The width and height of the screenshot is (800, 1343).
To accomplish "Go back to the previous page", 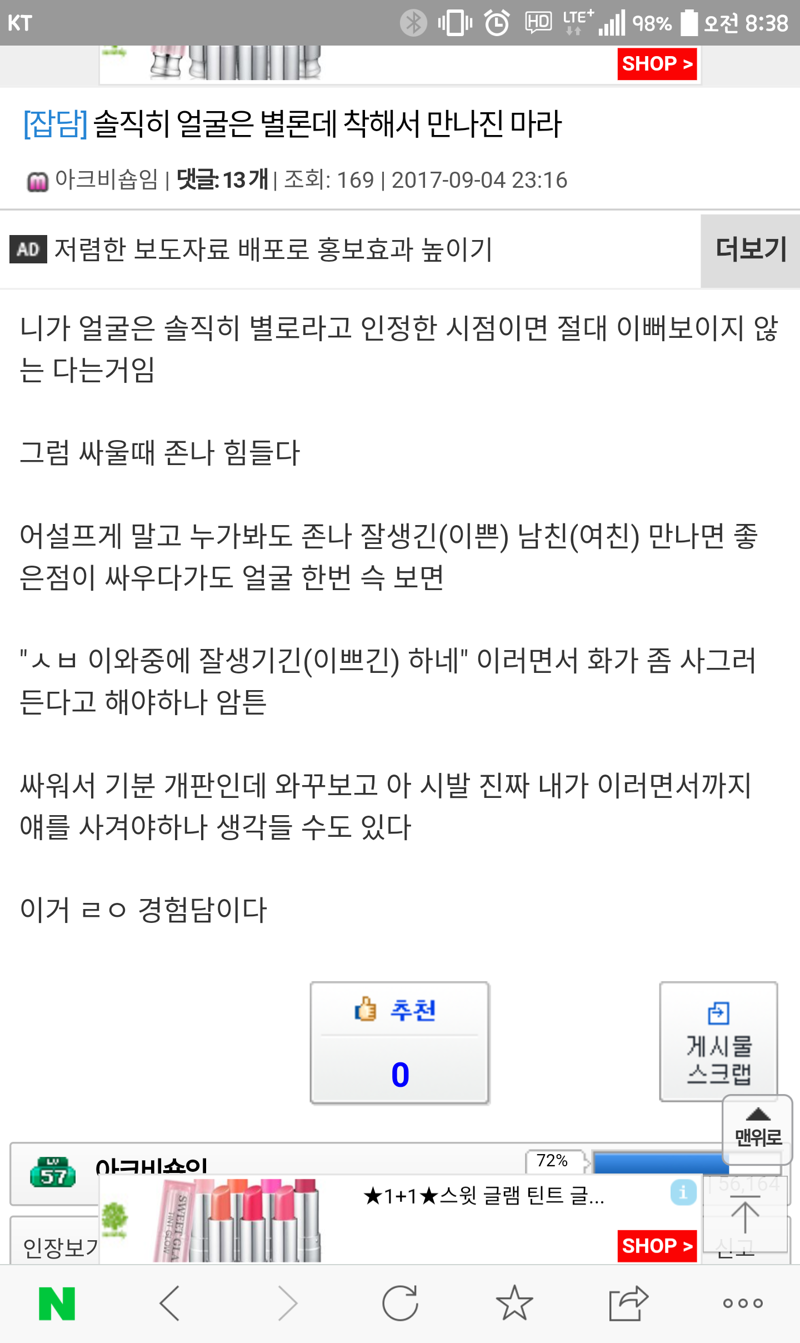I will tap(170, 1303).
